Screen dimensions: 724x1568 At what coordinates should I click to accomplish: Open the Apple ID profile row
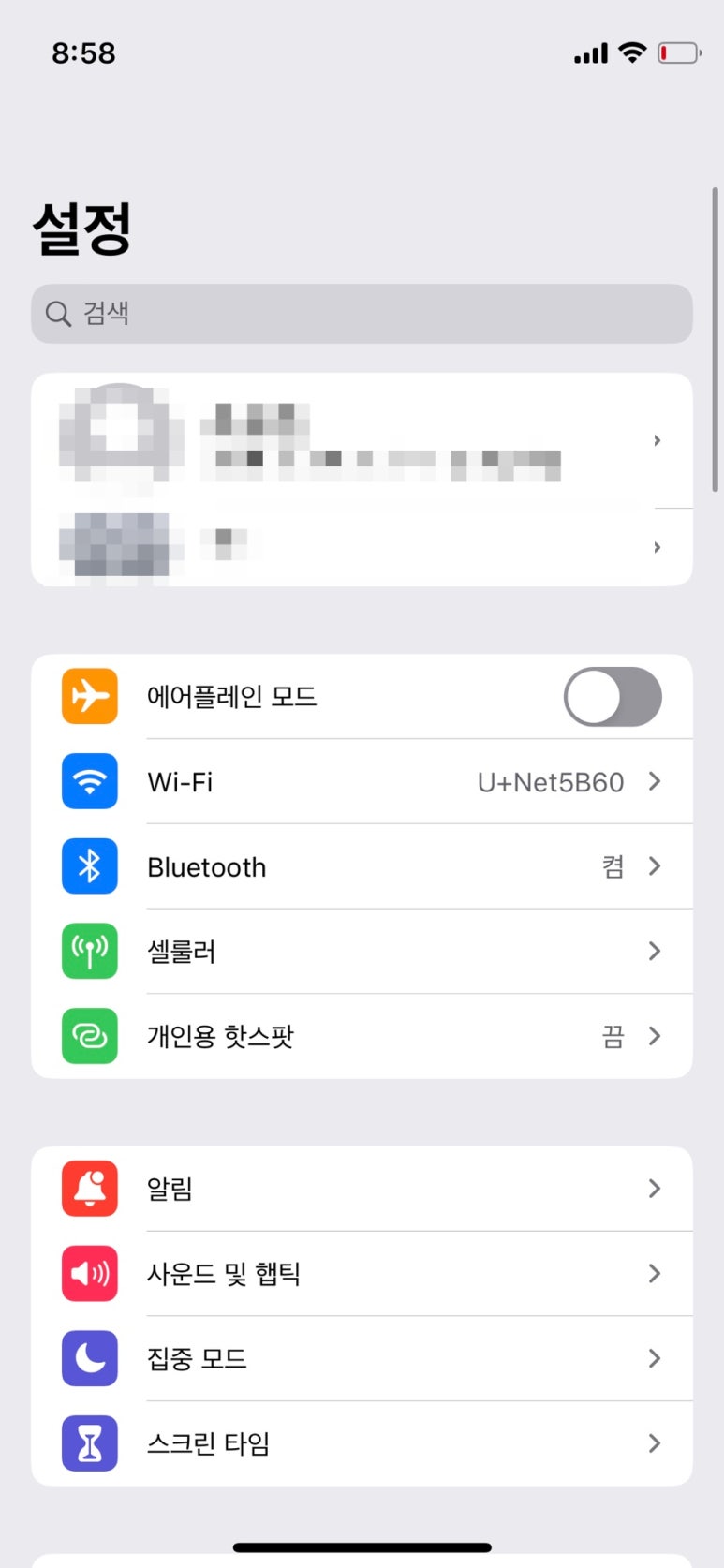(362, 440)
